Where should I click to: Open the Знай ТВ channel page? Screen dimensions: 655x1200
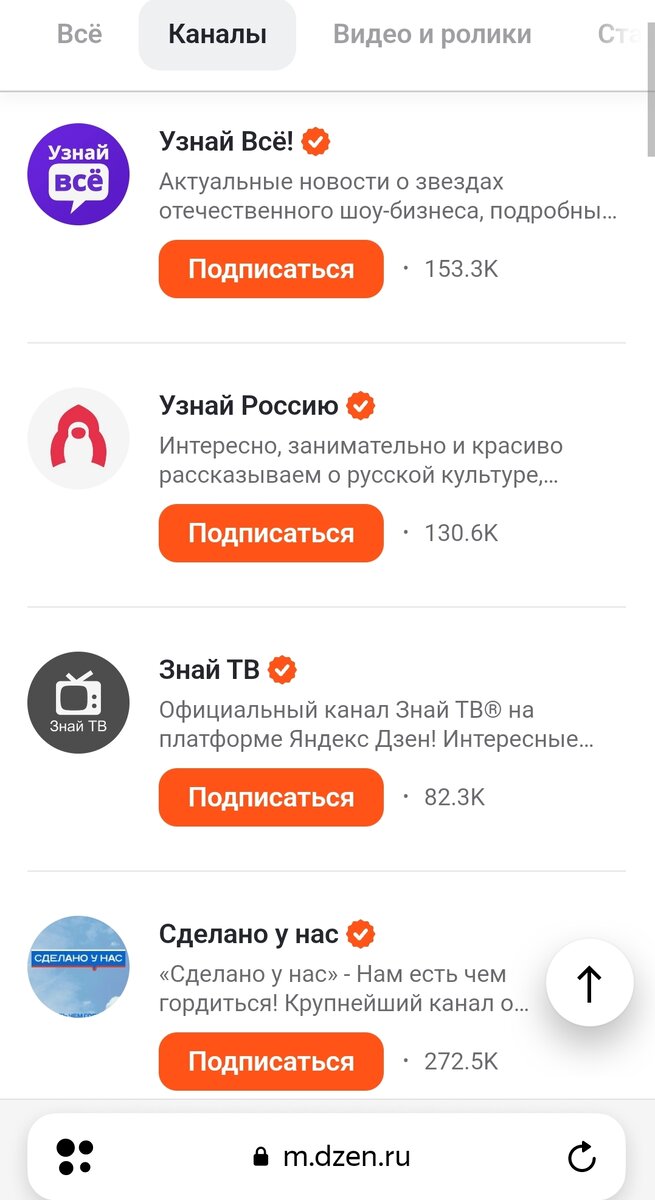click(209, 670)
